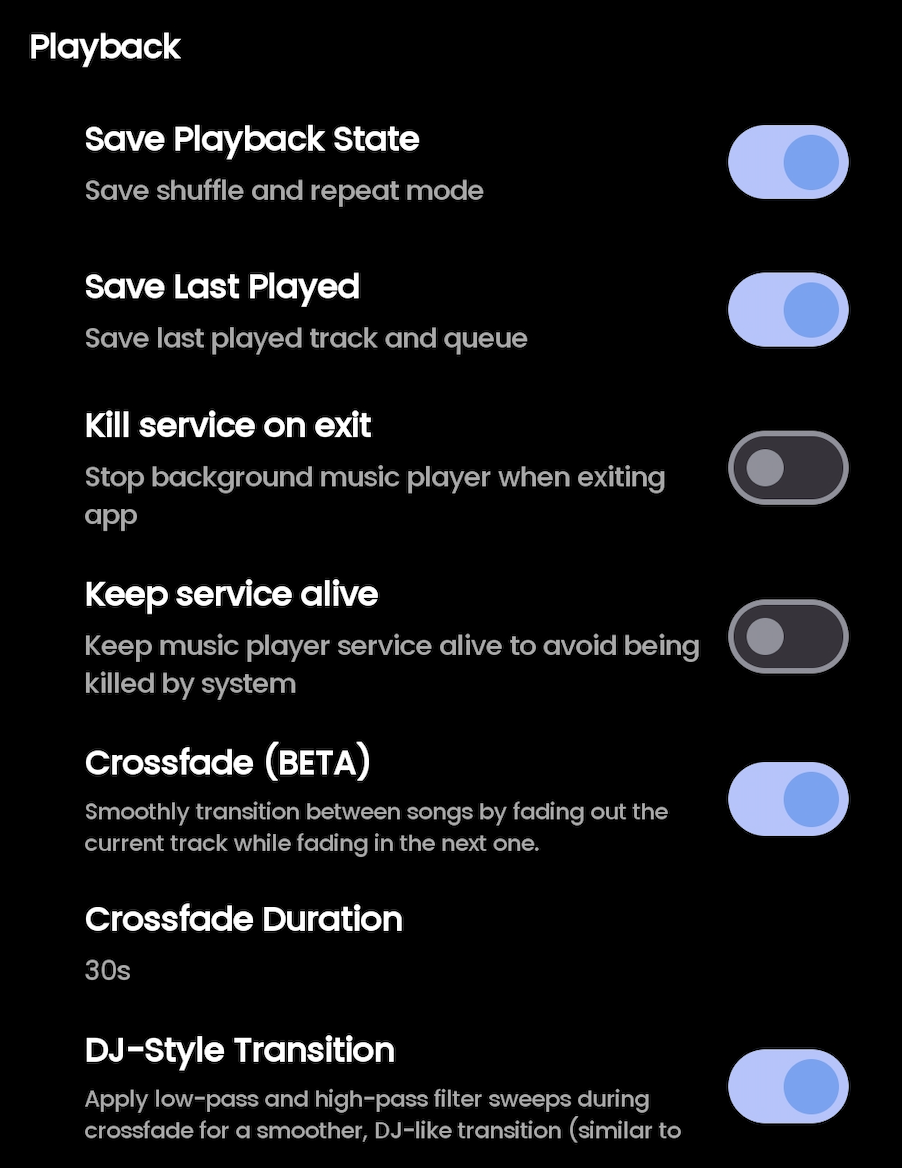Turn off Save Playback State
Image resolution: width=902 pixels, height=1168 pixels.
pos(787,162)
